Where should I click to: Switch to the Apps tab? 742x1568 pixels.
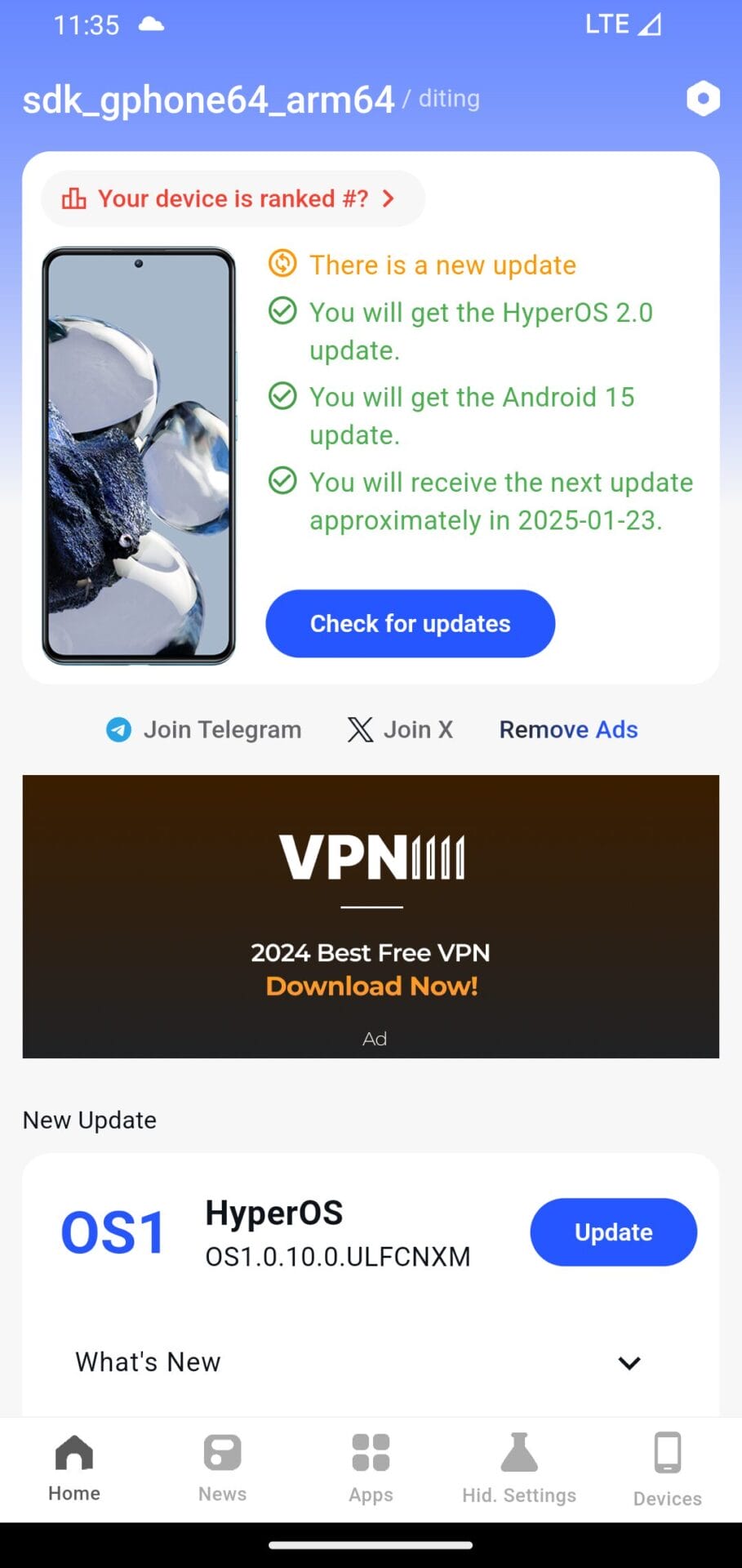click(x=371, y=1468)
